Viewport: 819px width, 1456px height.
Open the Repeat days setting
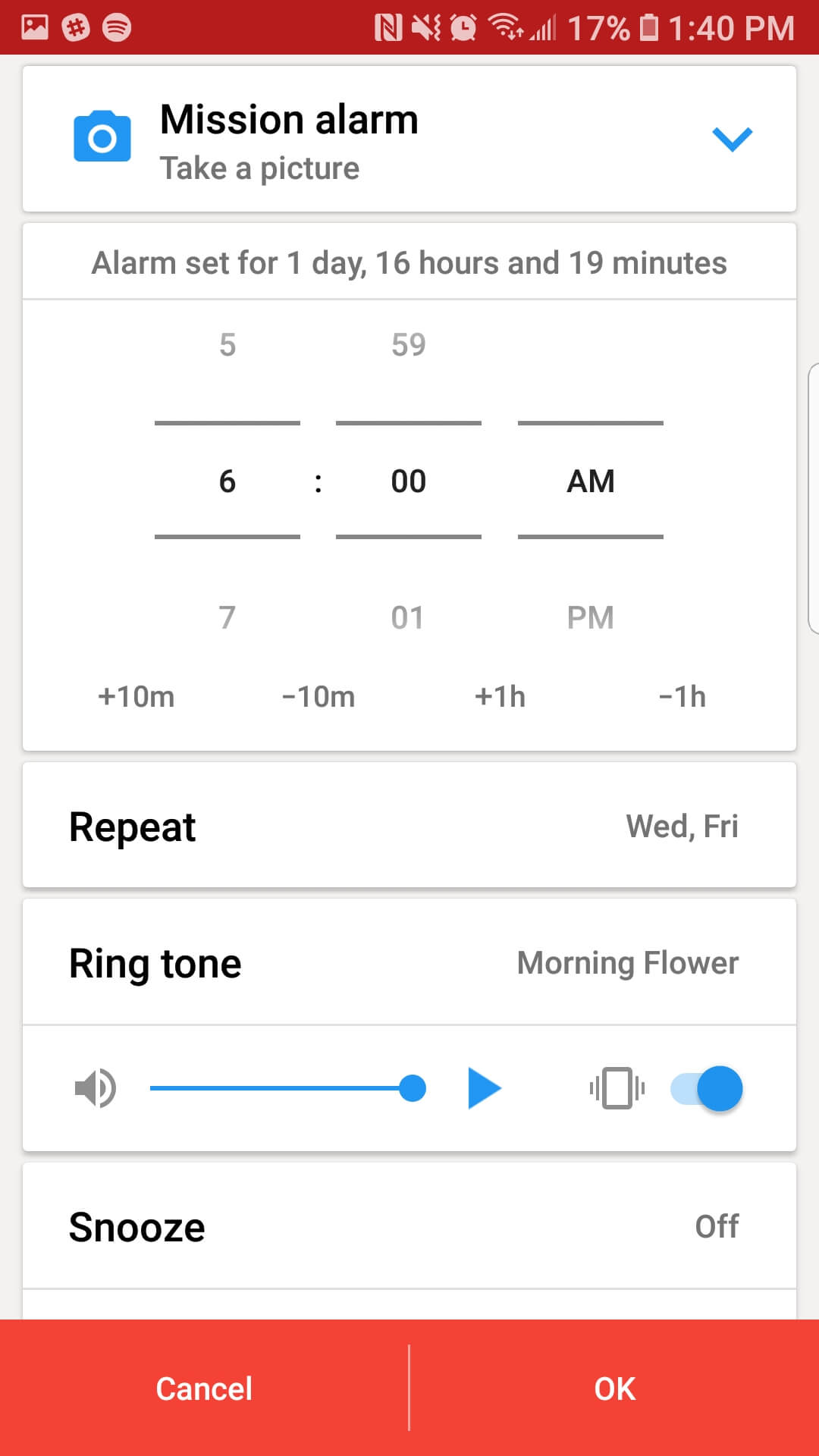[x=409, y=826]
